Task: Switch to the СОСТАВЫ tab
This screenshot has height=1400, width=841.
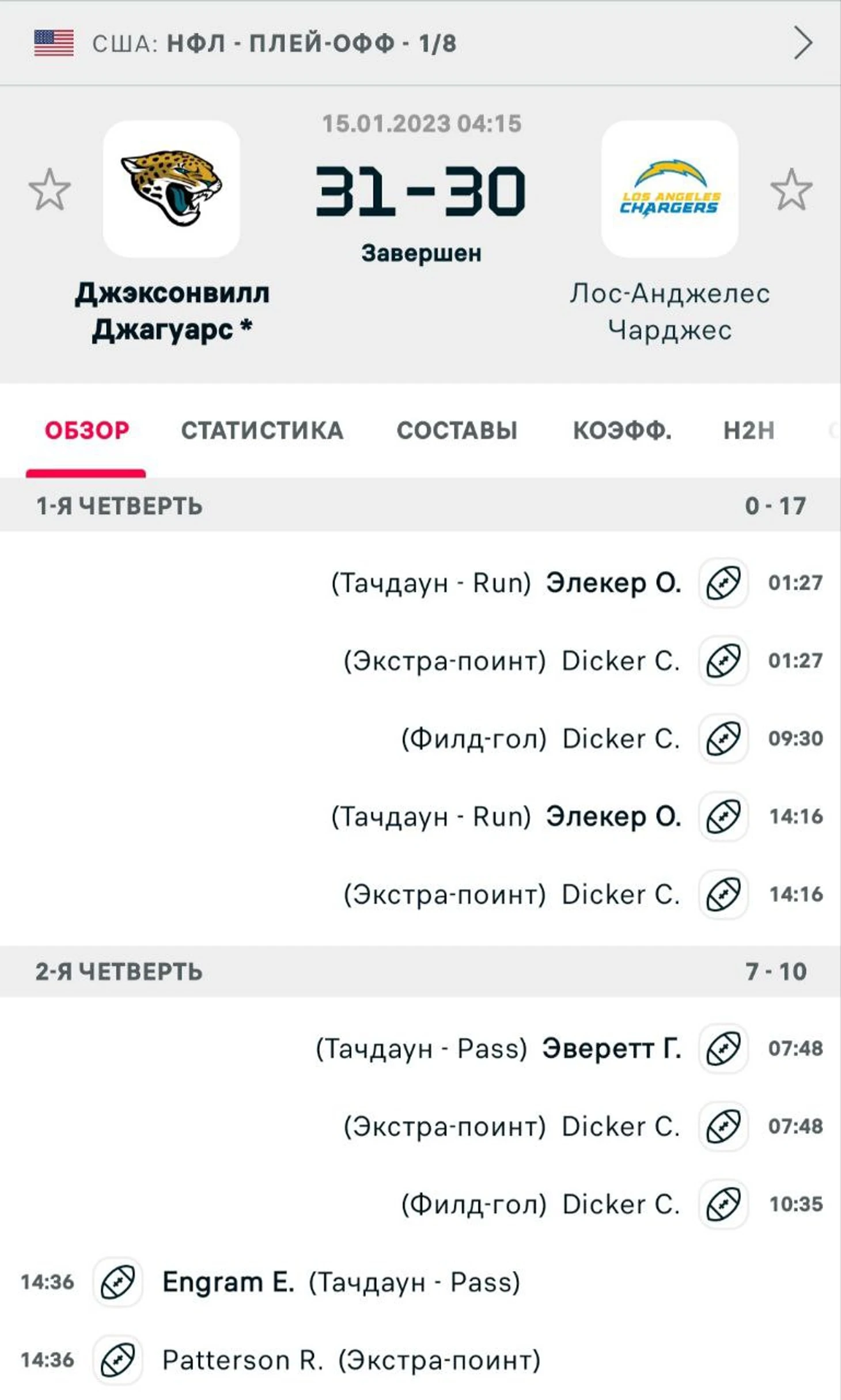Action: click(457, 431)
